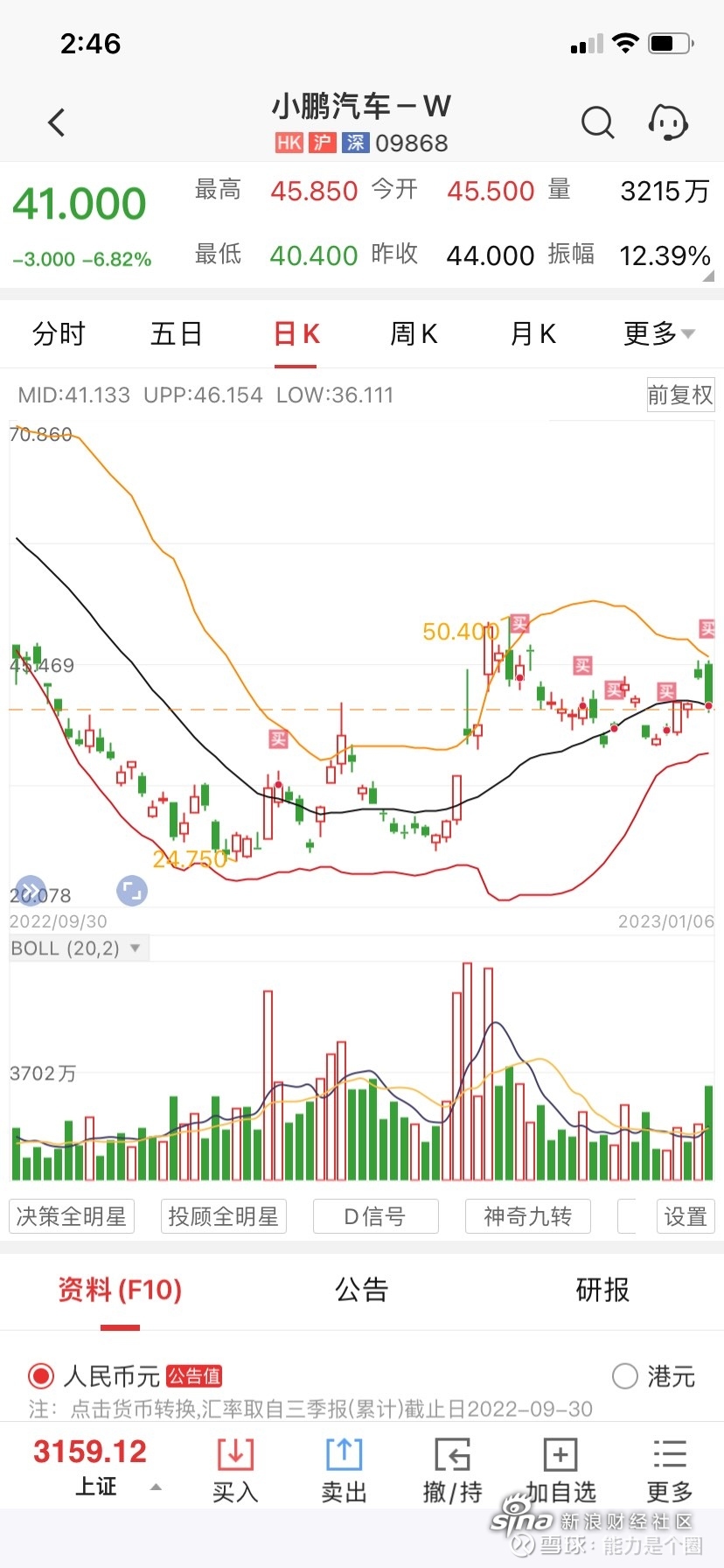
Task: Switch to the 公告 tab
Action: 361,1290
